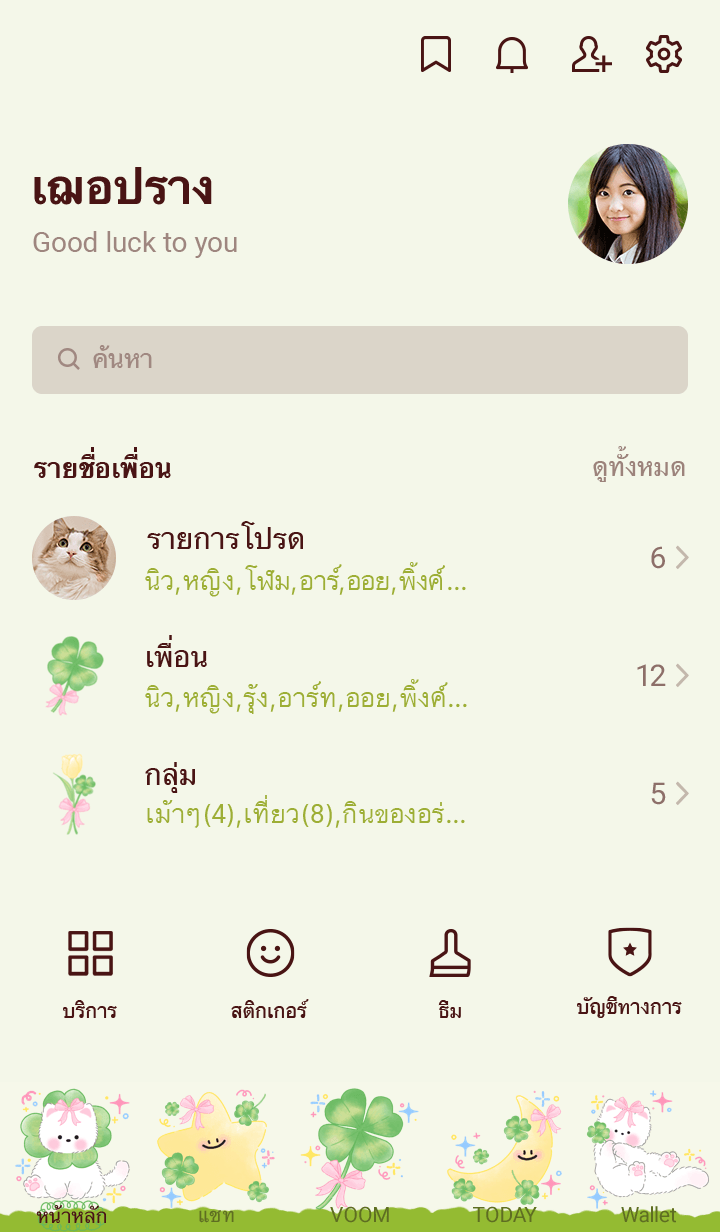Select the หน้าหลัก home tab
Screen dimensions: 720x1232
72,1160
